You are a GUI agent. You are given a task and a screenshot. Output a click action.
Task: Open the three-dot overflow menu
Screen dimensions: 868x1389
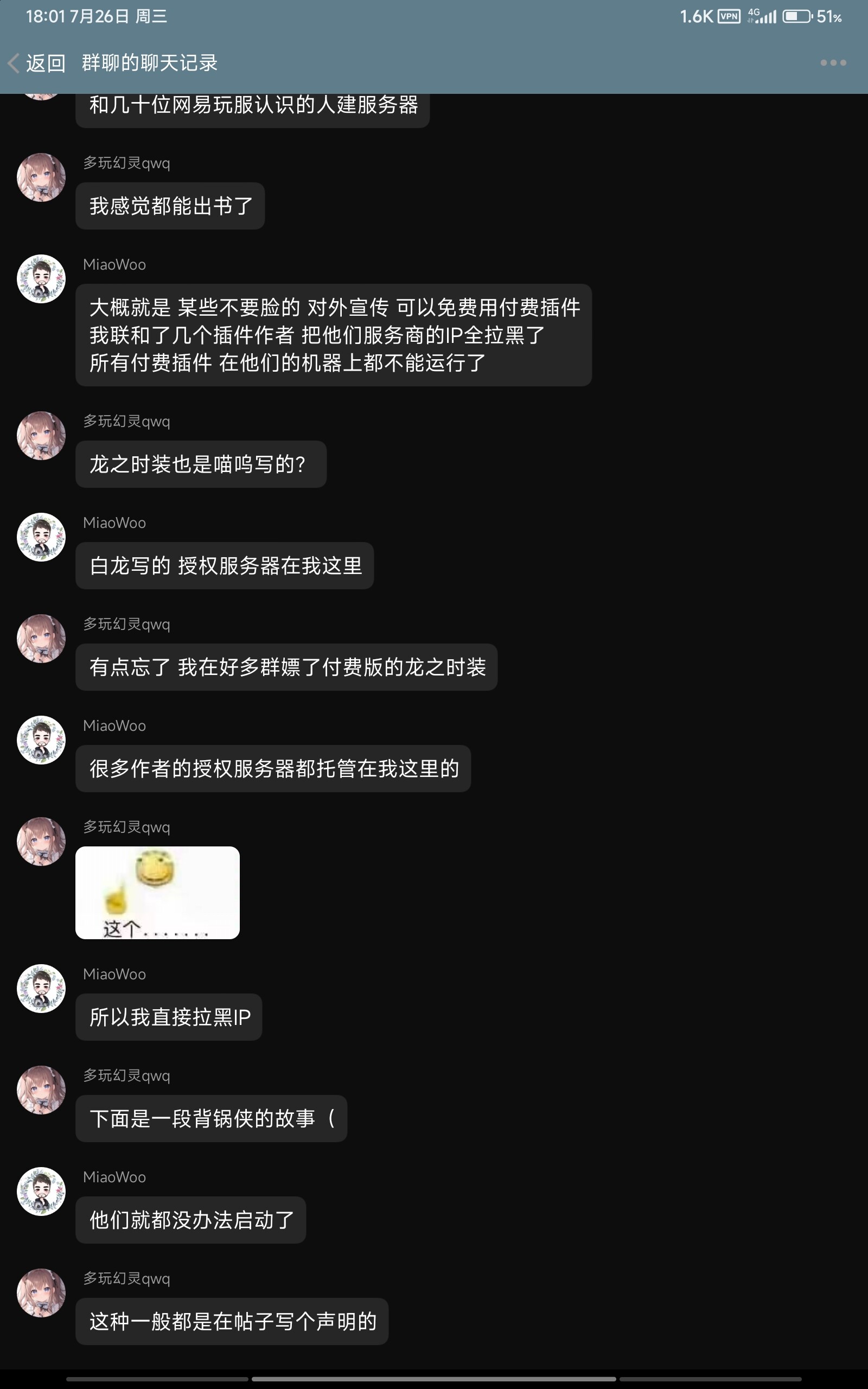(x=833, y=63)
